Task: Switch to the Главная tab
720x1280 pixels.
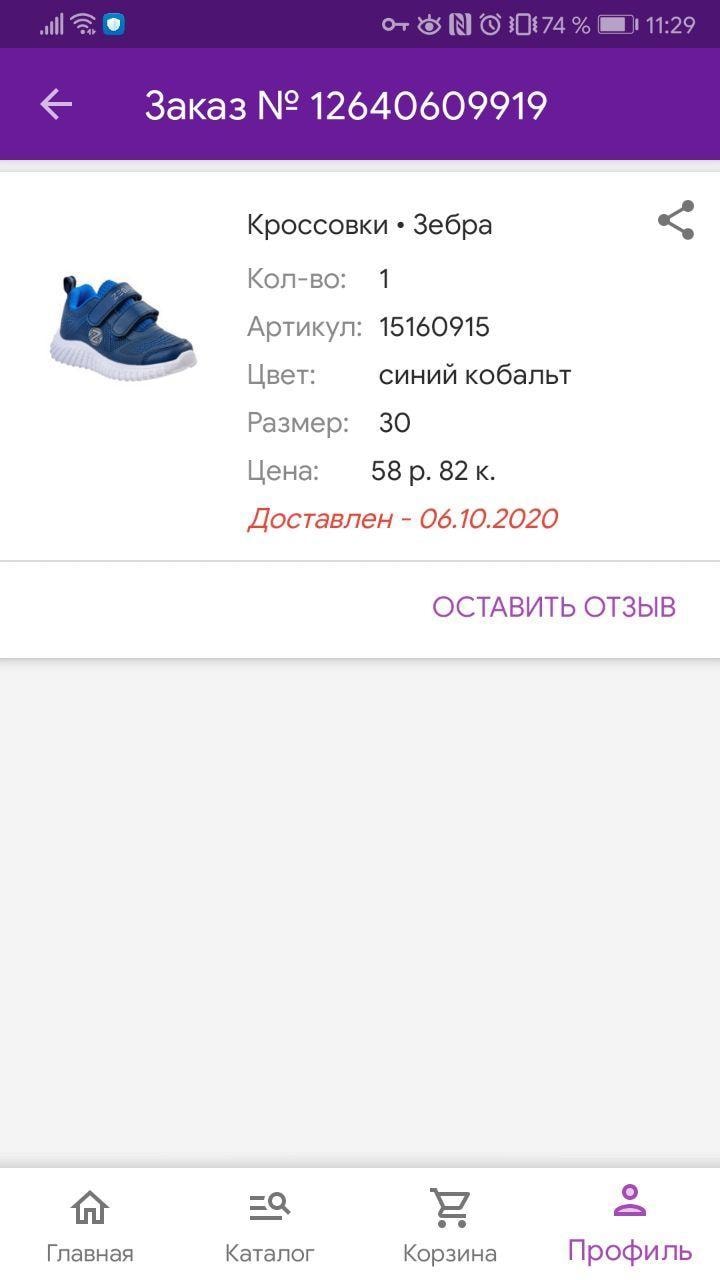Action: [x=90, y=1226]
